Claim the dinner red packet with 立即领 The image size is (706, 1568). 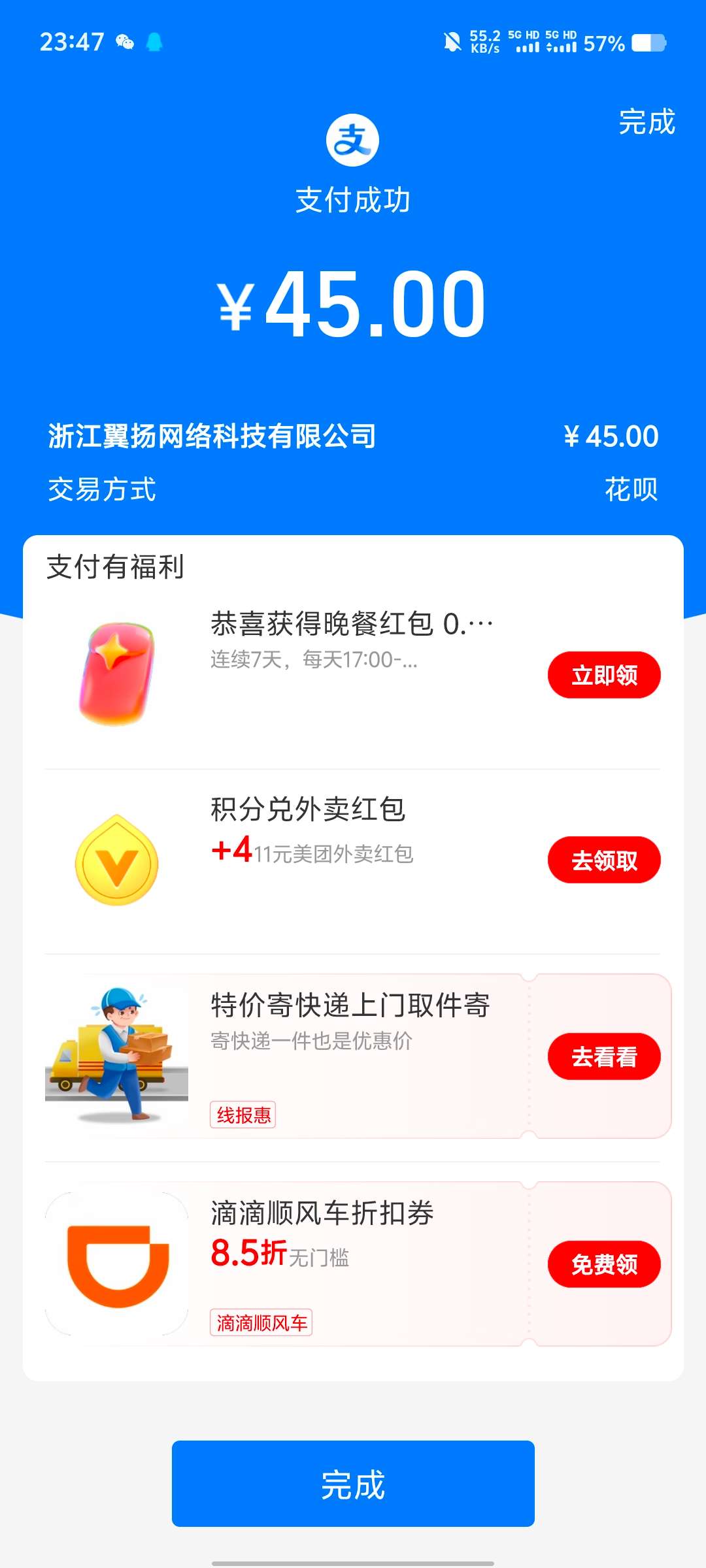coord(604,675)
